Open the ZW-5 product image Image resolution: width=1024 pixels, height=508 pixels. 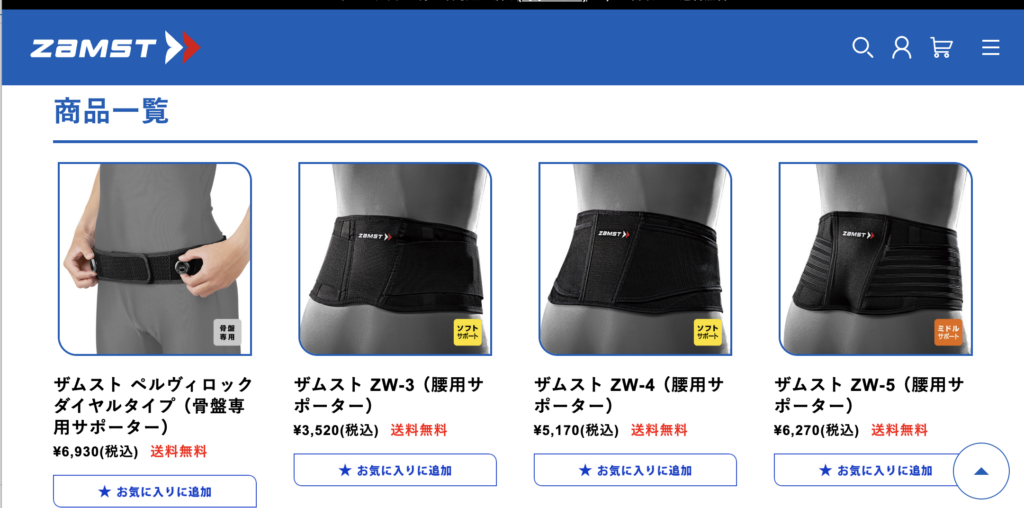coord(875,259)
